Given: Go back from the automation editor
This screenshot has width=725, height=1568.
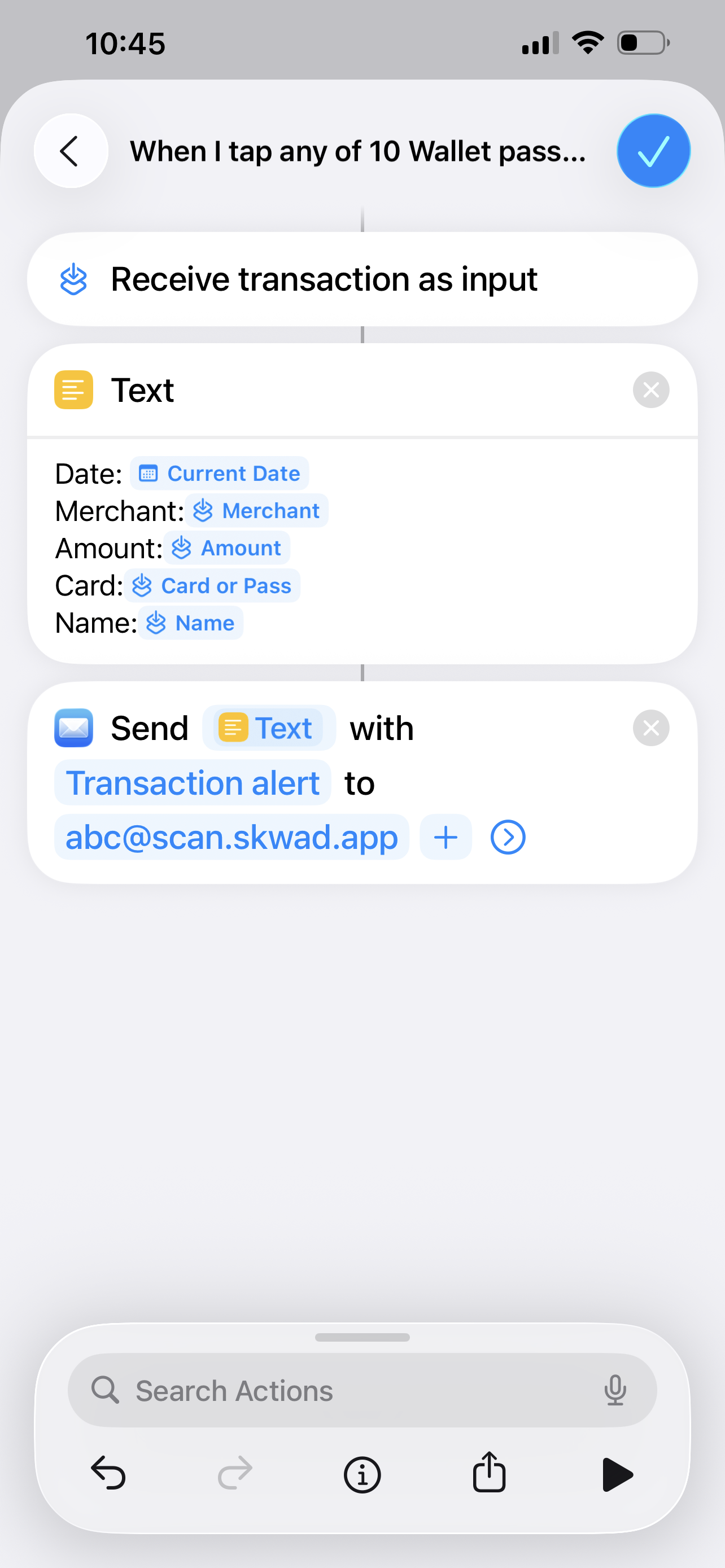Looking at the screenshot, I should tap(71, 151).
